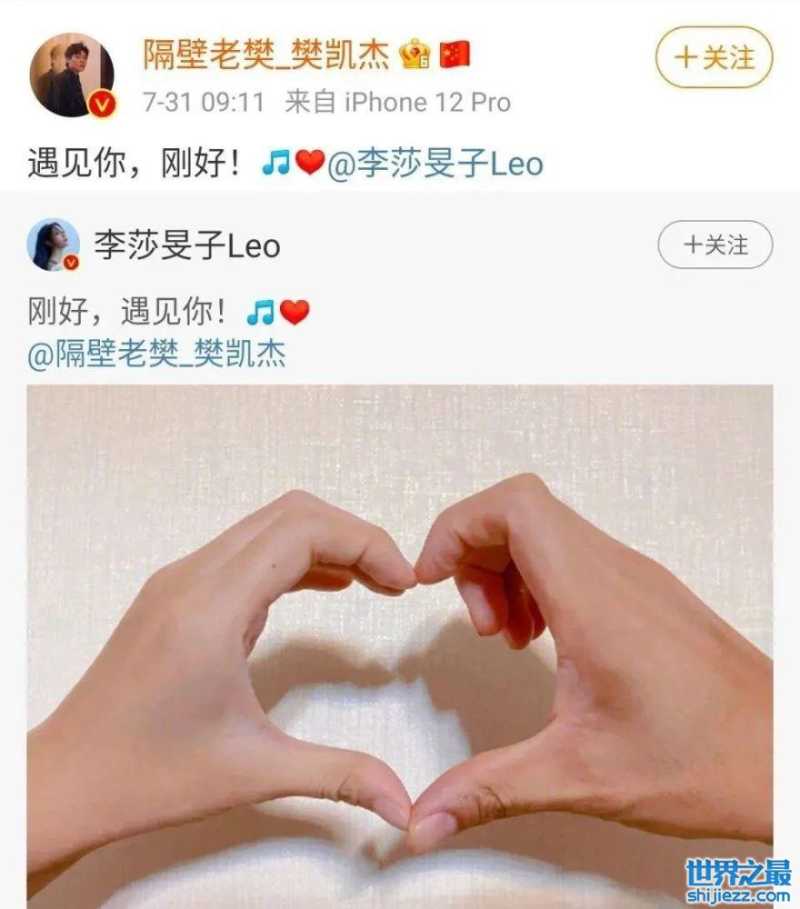Open 隔壁老樊_樊凯杰's profile avatar
Image resolution: width=800 pixels, height=909 pixels.
point(71,75)
